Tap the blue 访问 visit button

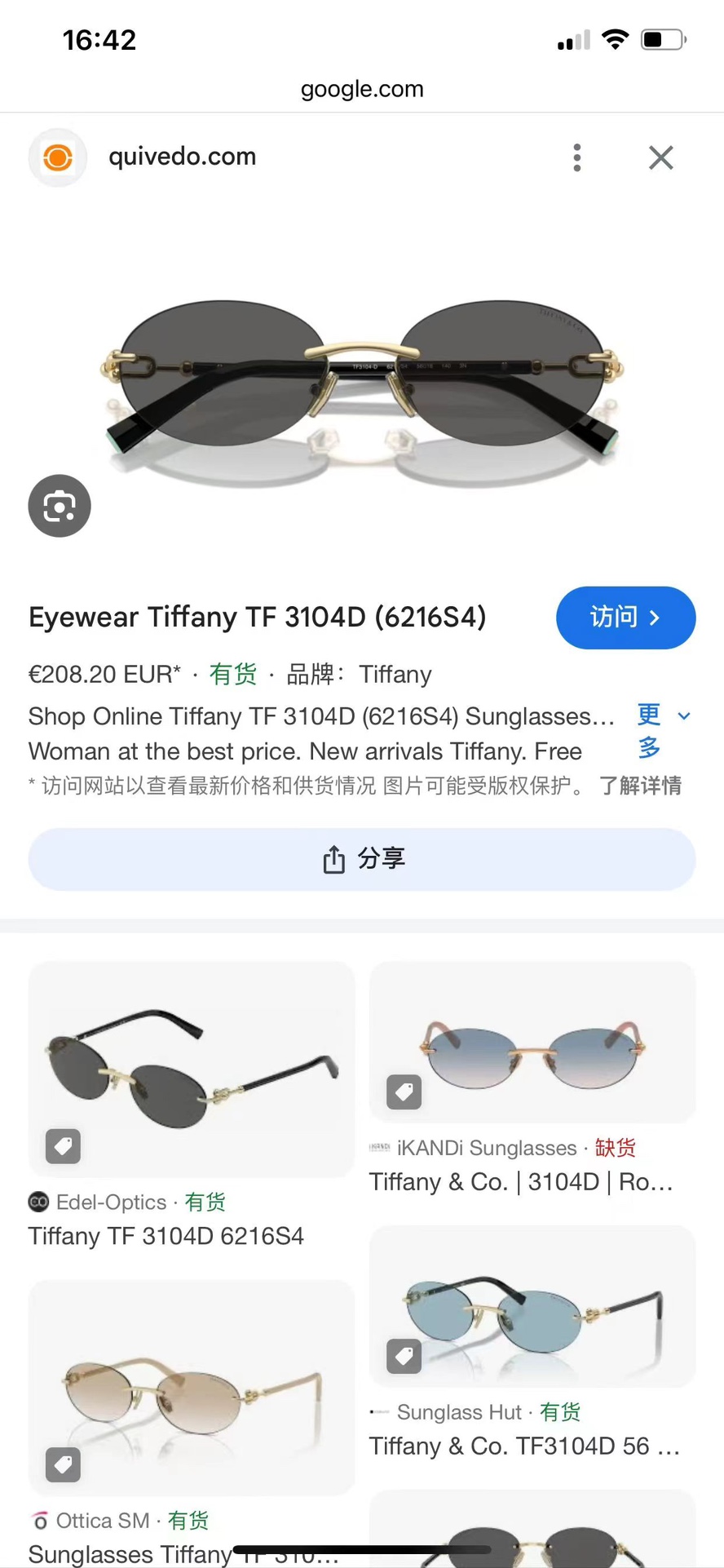click(625, 618)
